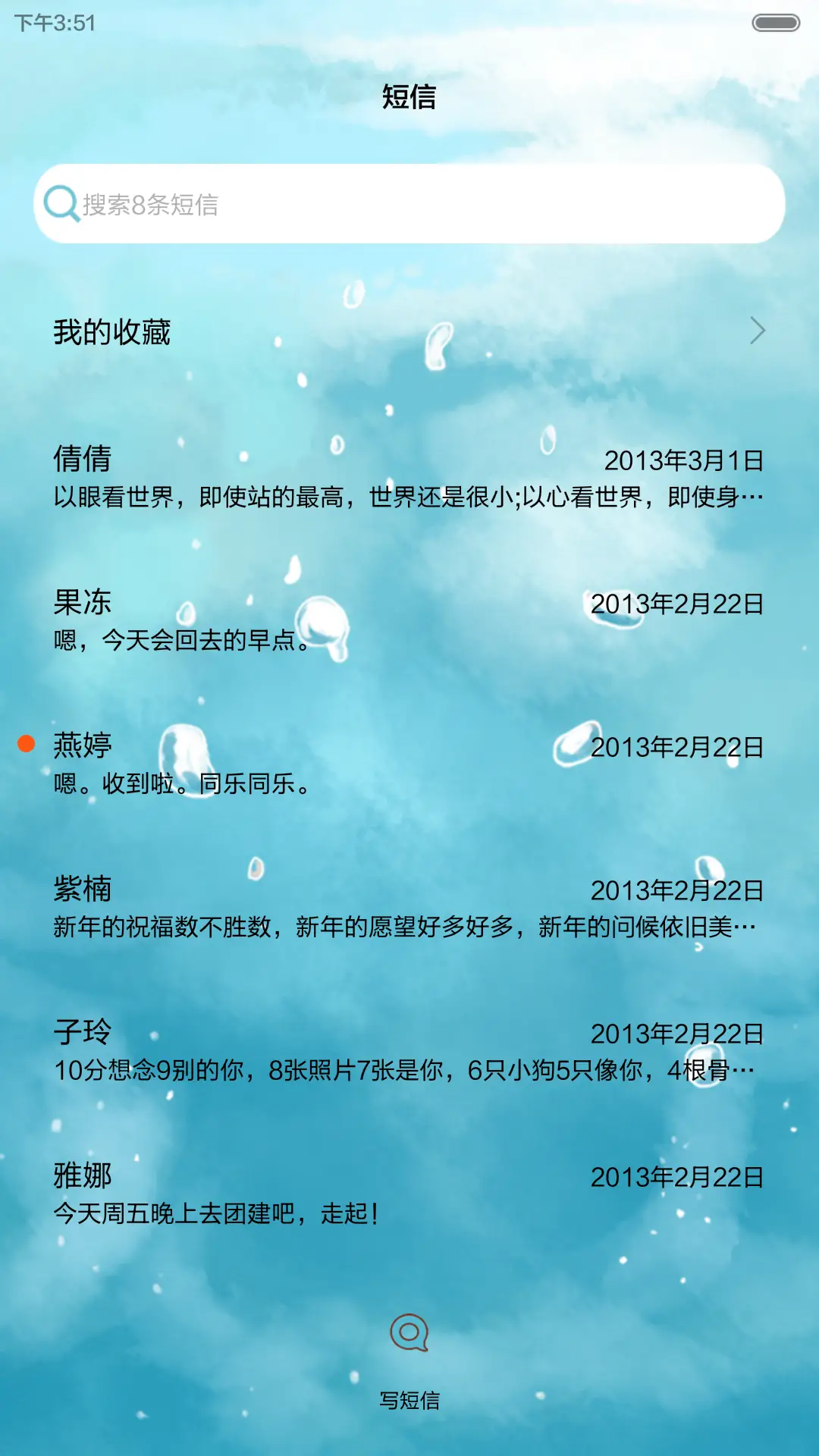Open the 我的收藏 favorites section
Image resolution: width=819 pixels, height=1456 pixels.
(114, 330)
